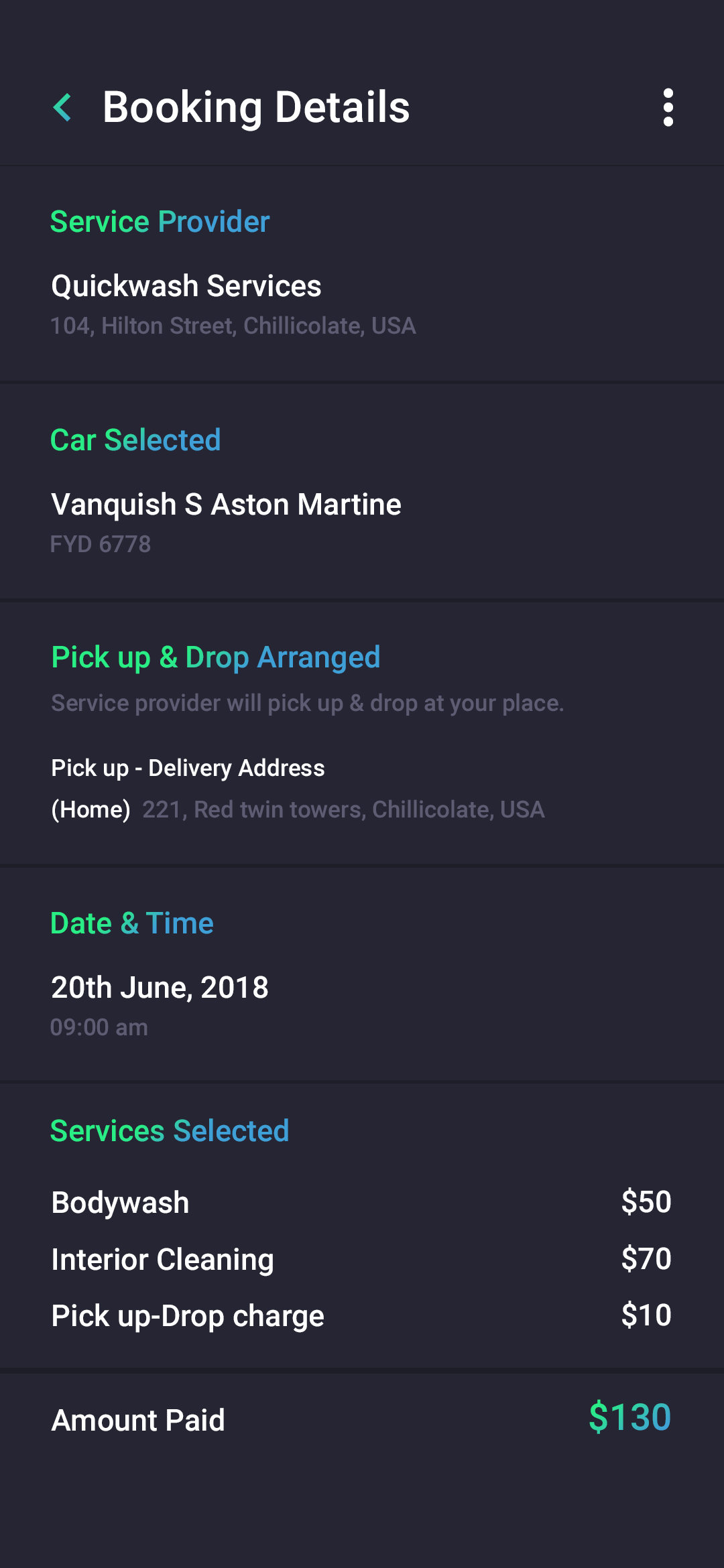Open the Car Selected section
The image size is (724, 1568).
[x=136, y=440]
